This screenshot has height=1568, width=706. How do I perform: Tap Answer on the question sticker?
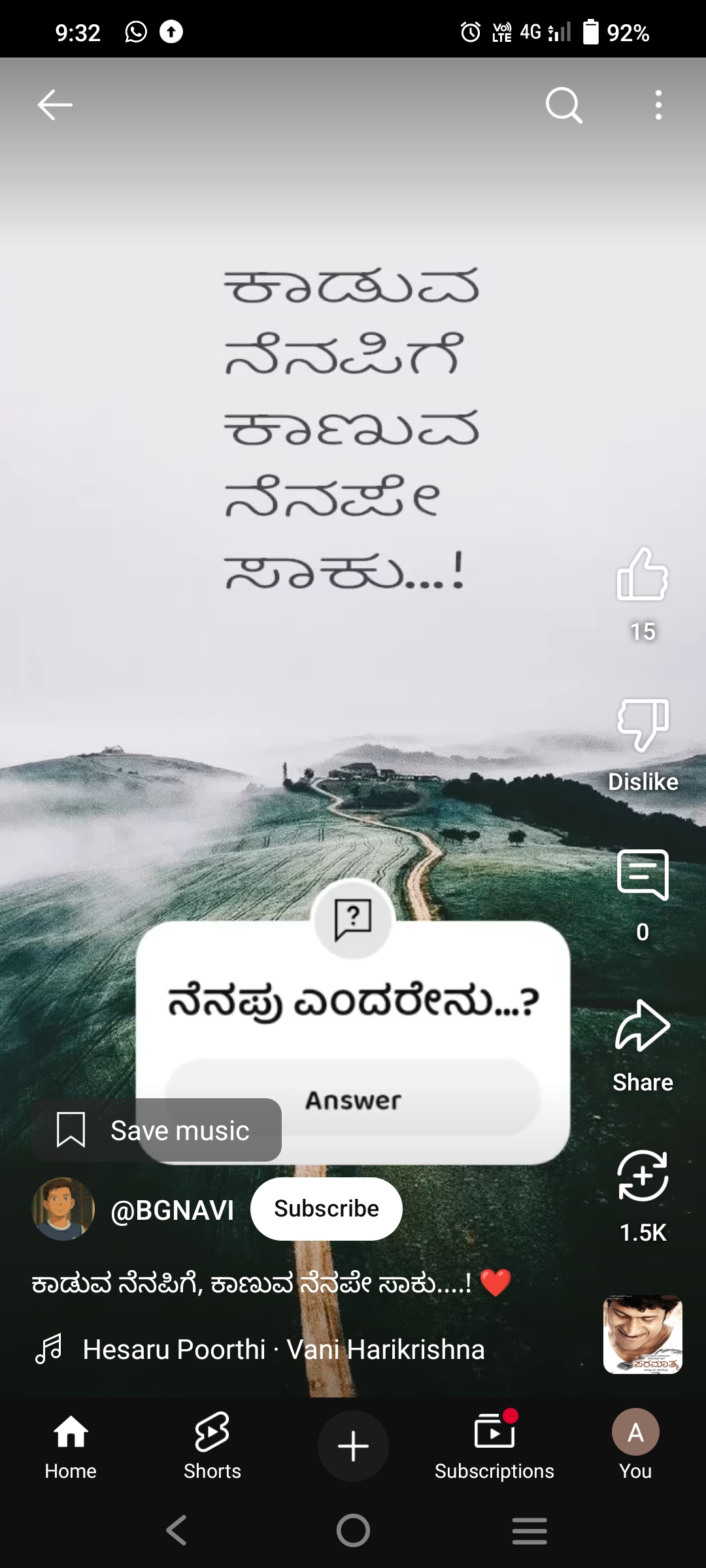[x=353, y=1100]
